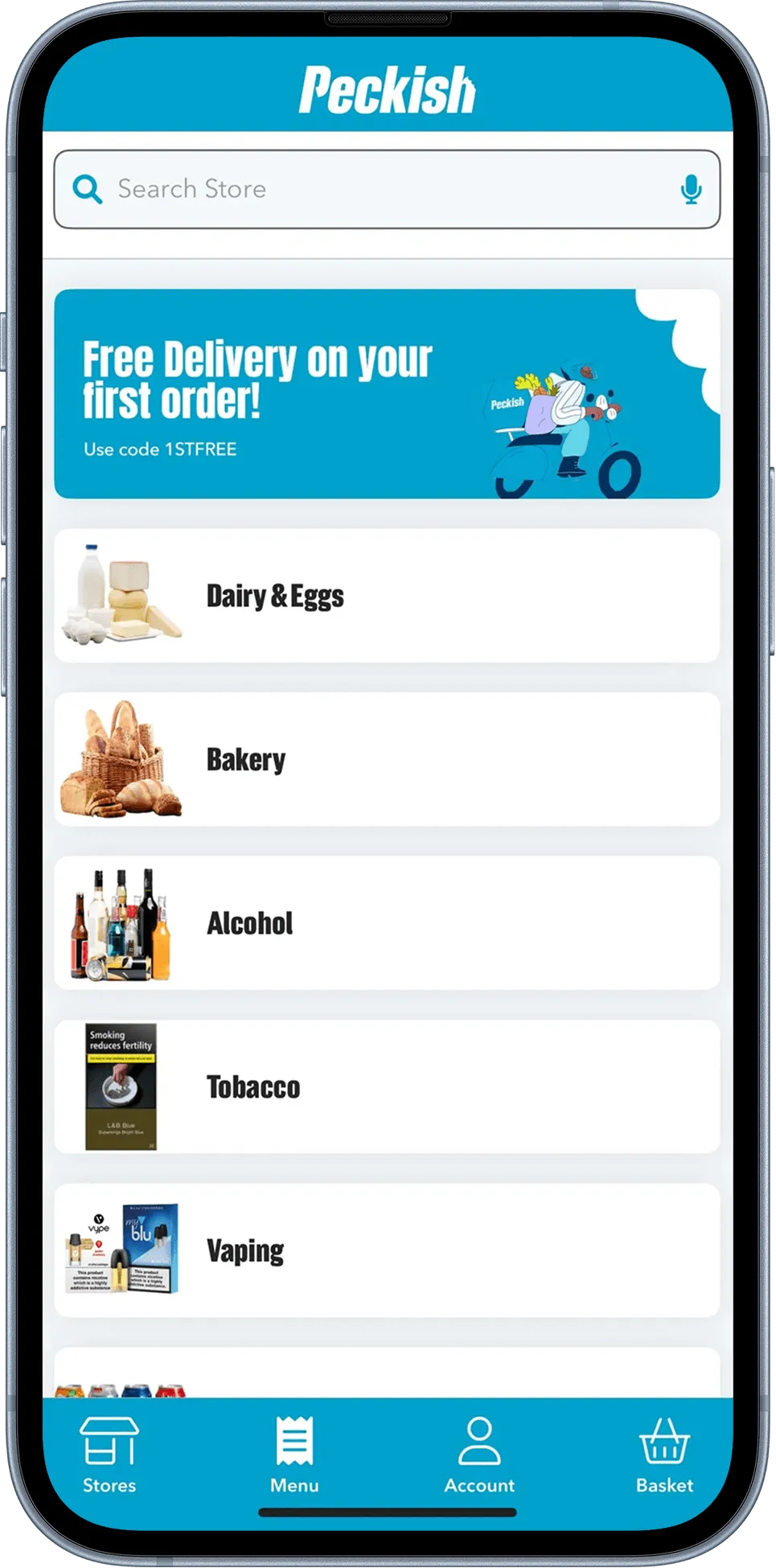
Task: Open the Account tab
Action: (479, 1455)
